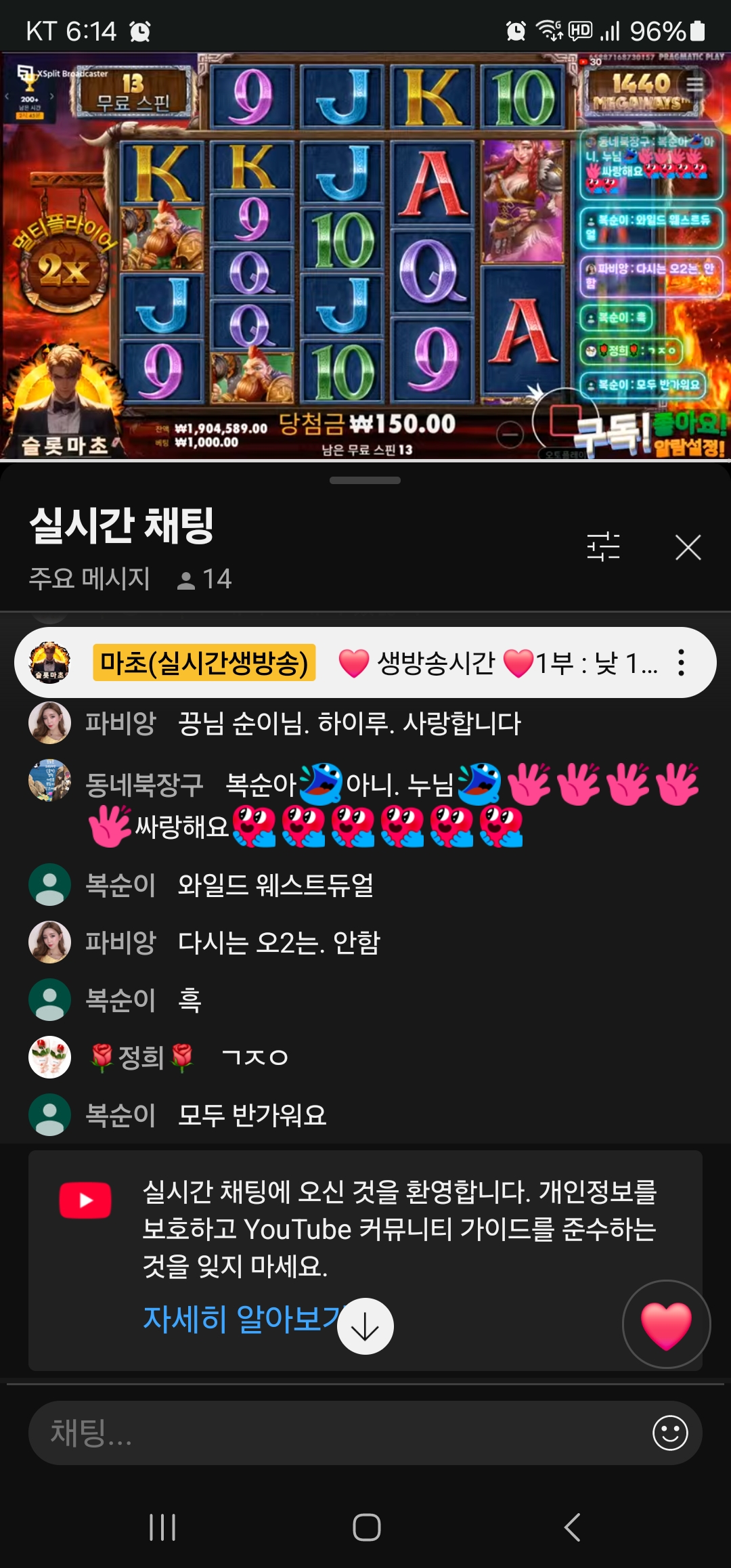
Task: Send a heart reaction
Action: 666,1324
